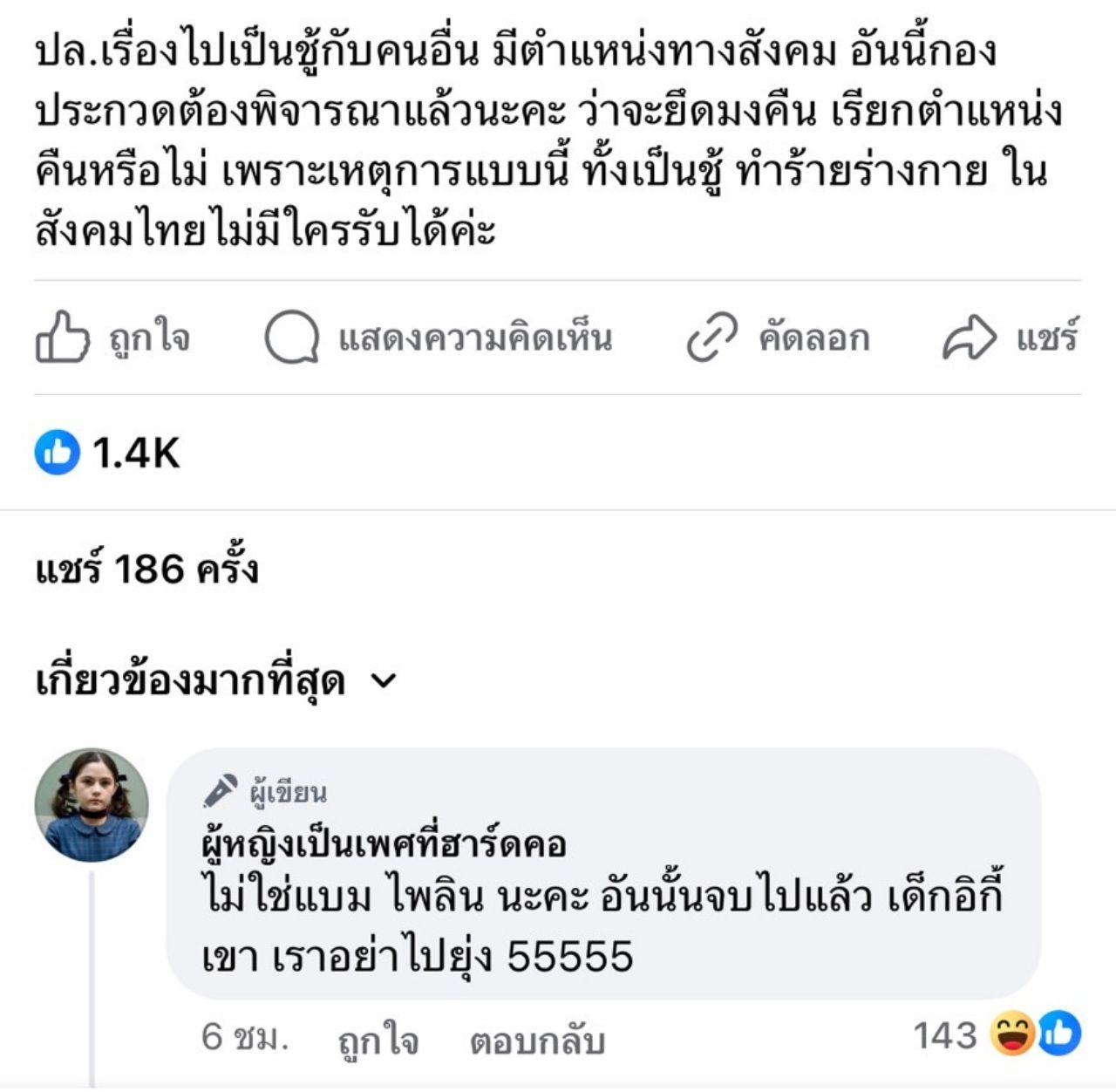Like the comment via its ถูกใจ link
The width and height of the screenshot is (1116, 1092).
[x=378, y=1040]
